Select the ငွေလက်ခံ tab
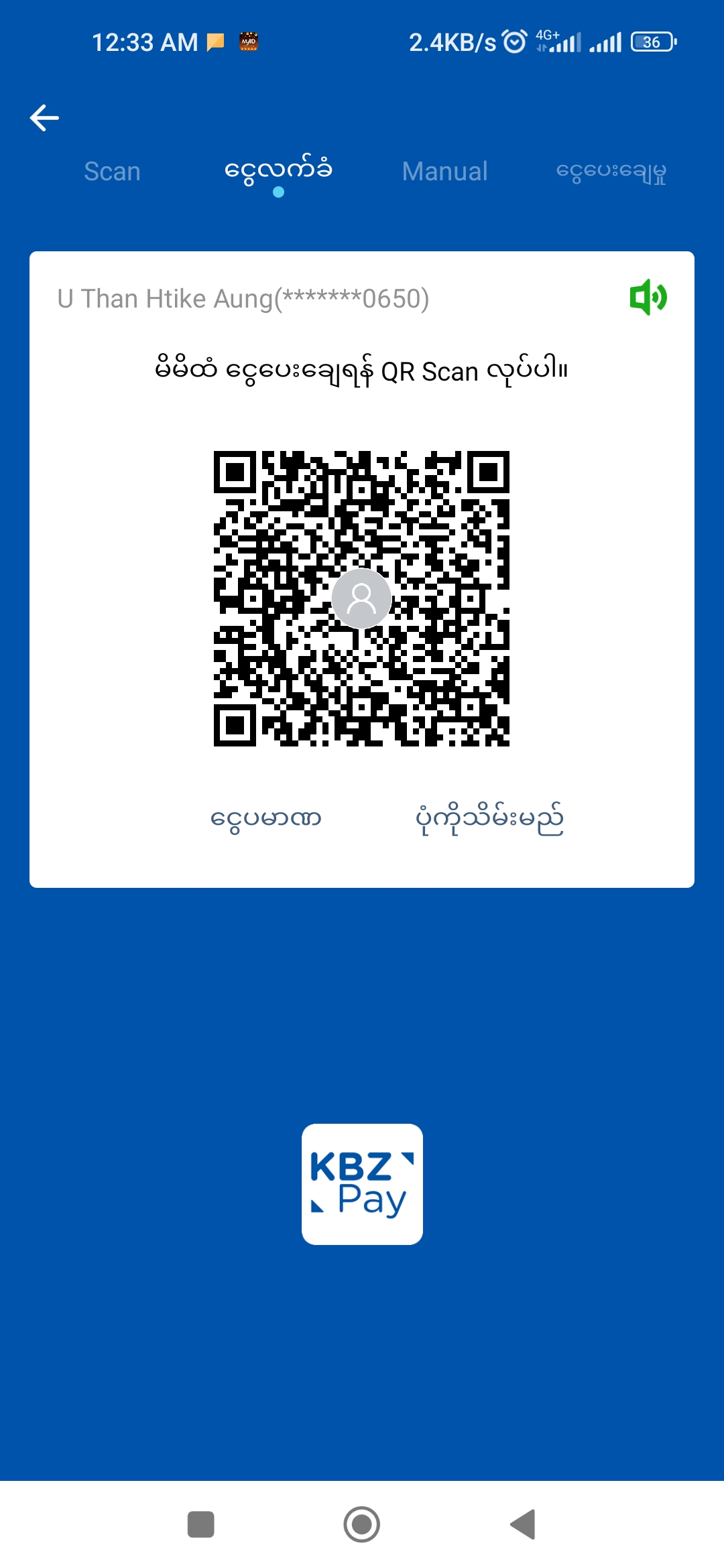724x1568 pixels. 278,170
